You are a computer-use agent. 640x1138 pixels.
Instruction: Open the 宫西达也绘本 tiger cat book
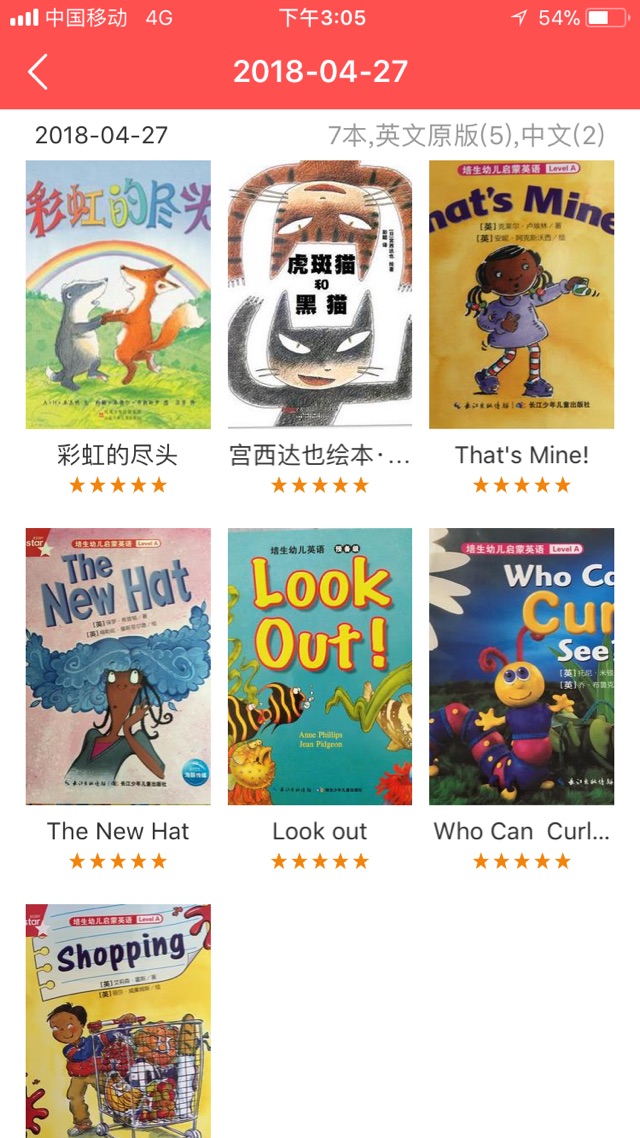320,295
